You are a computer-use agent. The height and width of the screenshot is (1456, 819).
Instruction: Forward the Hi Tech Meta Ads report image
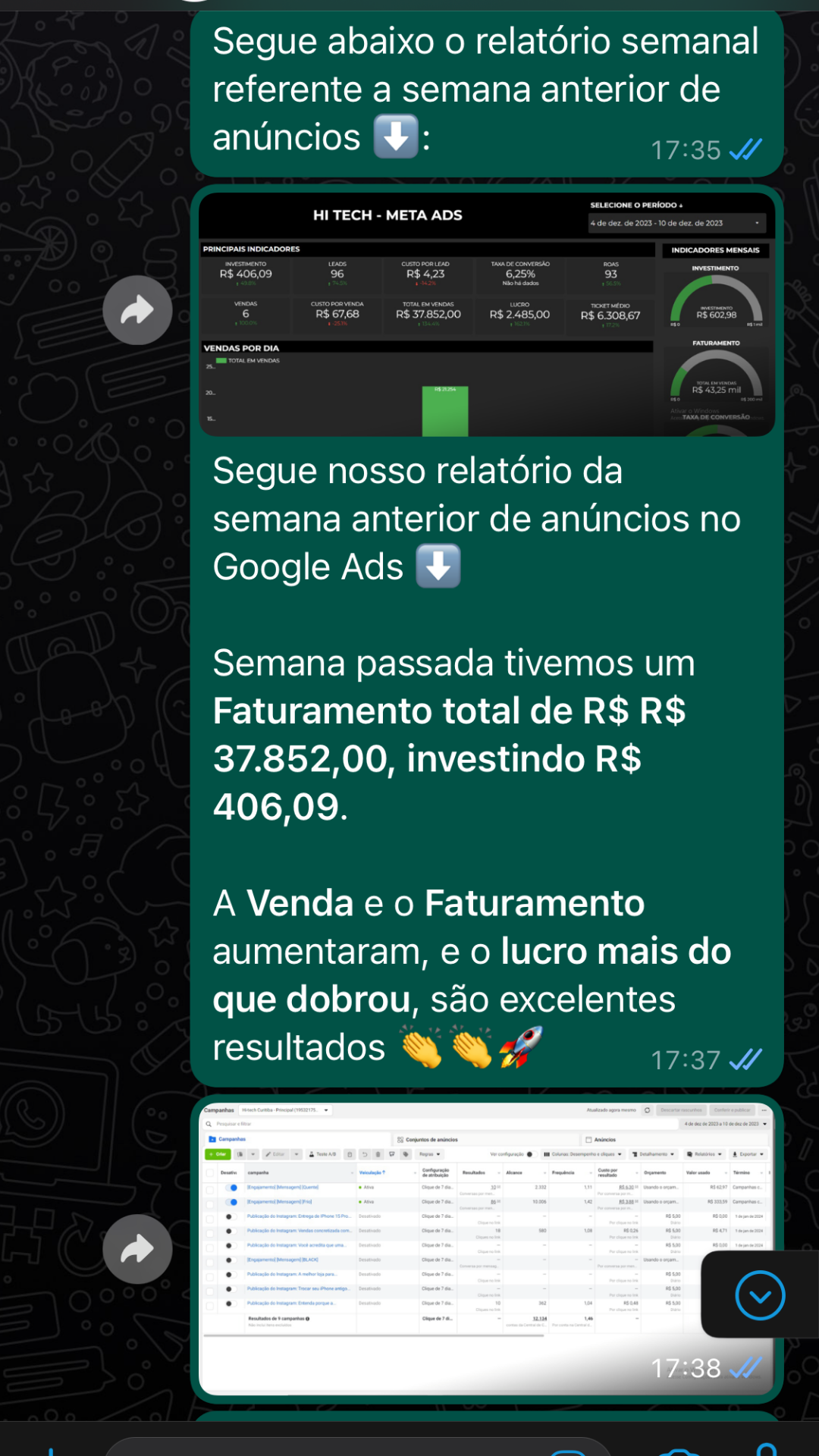pyautogui.click(x=137, y=310)
